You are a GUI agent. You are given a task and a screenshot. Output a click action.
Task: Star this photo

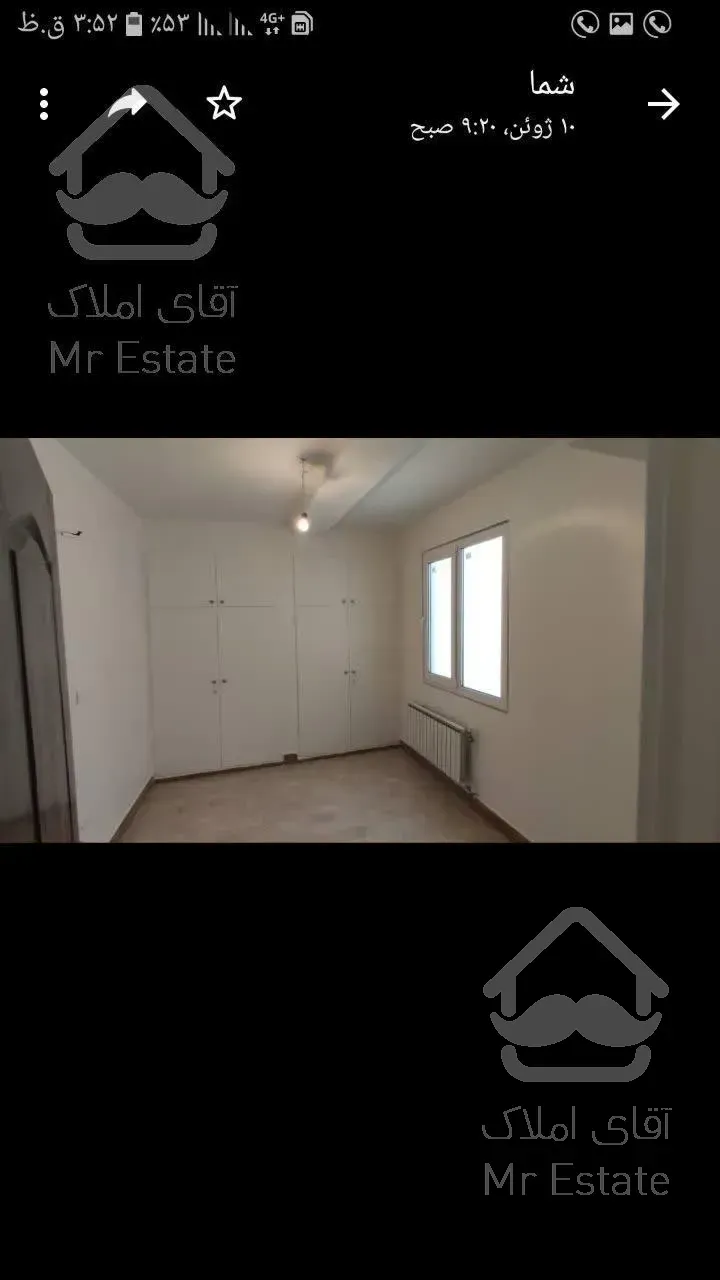tap(224, 103)
